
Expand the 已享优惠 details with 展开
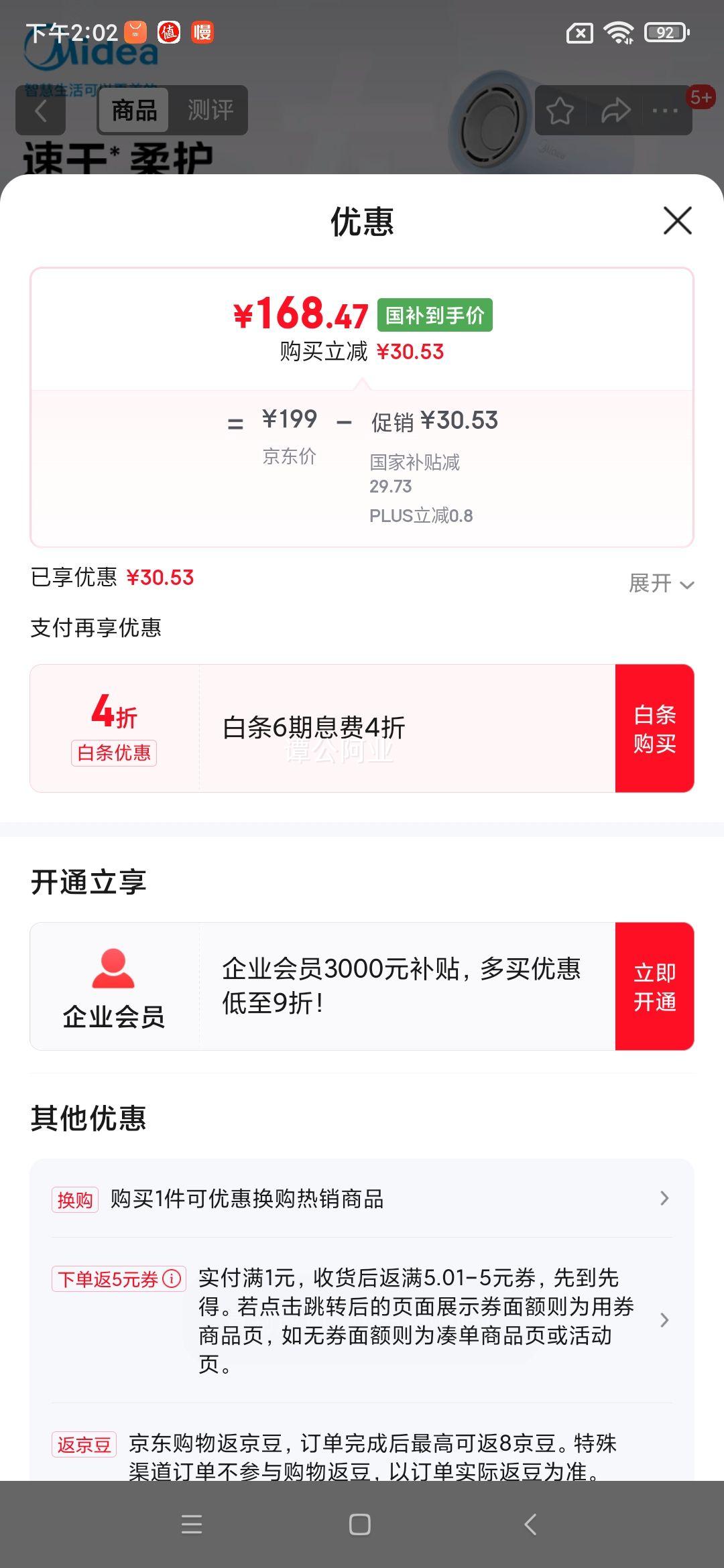click(x=660, y=584)
